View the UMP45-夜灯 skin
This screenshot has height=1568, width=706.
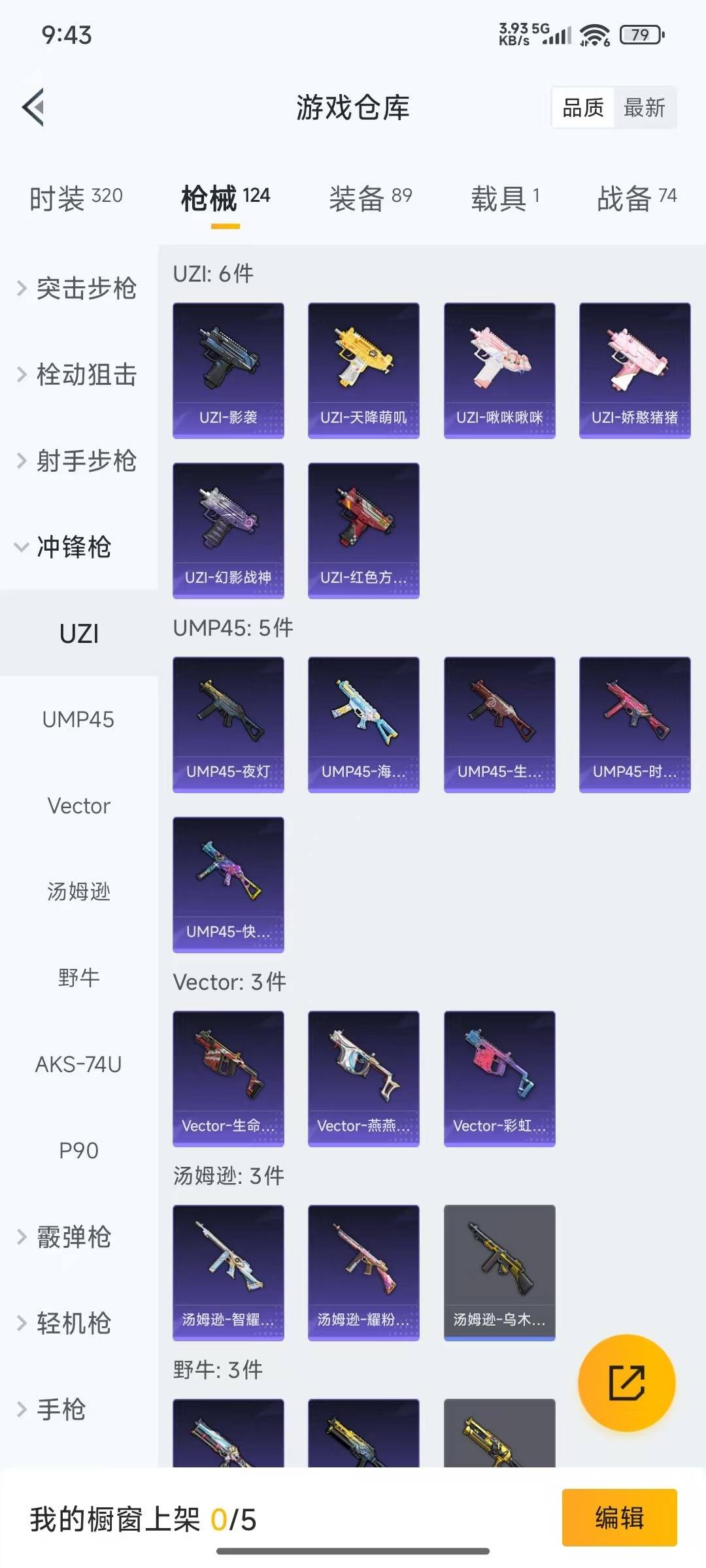(x=228, y=724)
